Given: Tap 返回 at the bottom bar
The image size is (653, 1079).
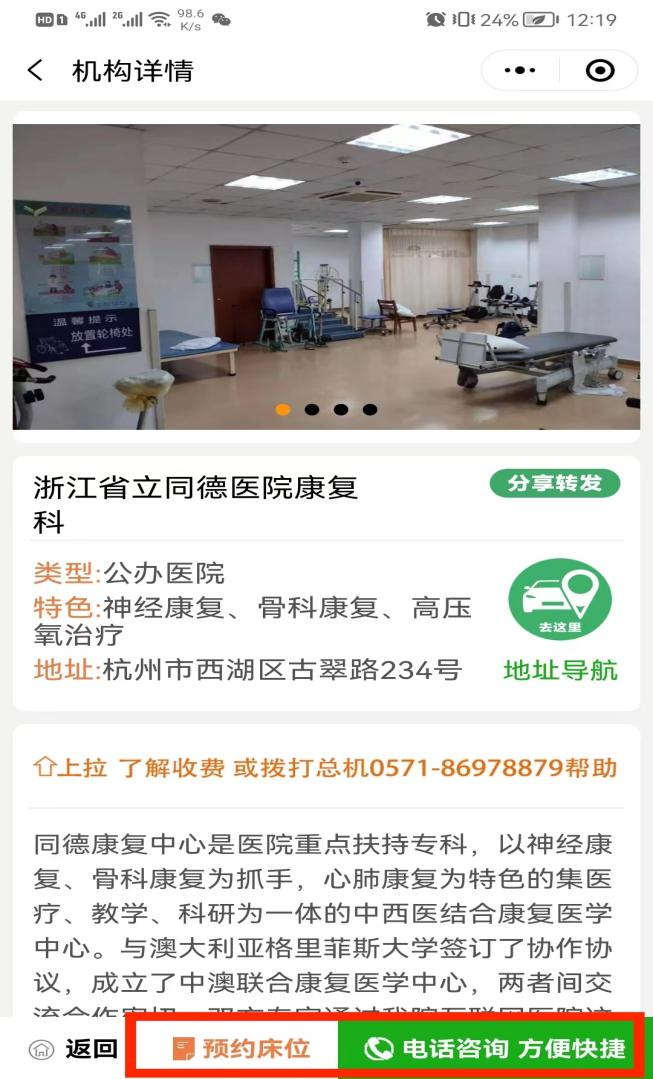Looking at the screenshot, I should click(74, 1048).
